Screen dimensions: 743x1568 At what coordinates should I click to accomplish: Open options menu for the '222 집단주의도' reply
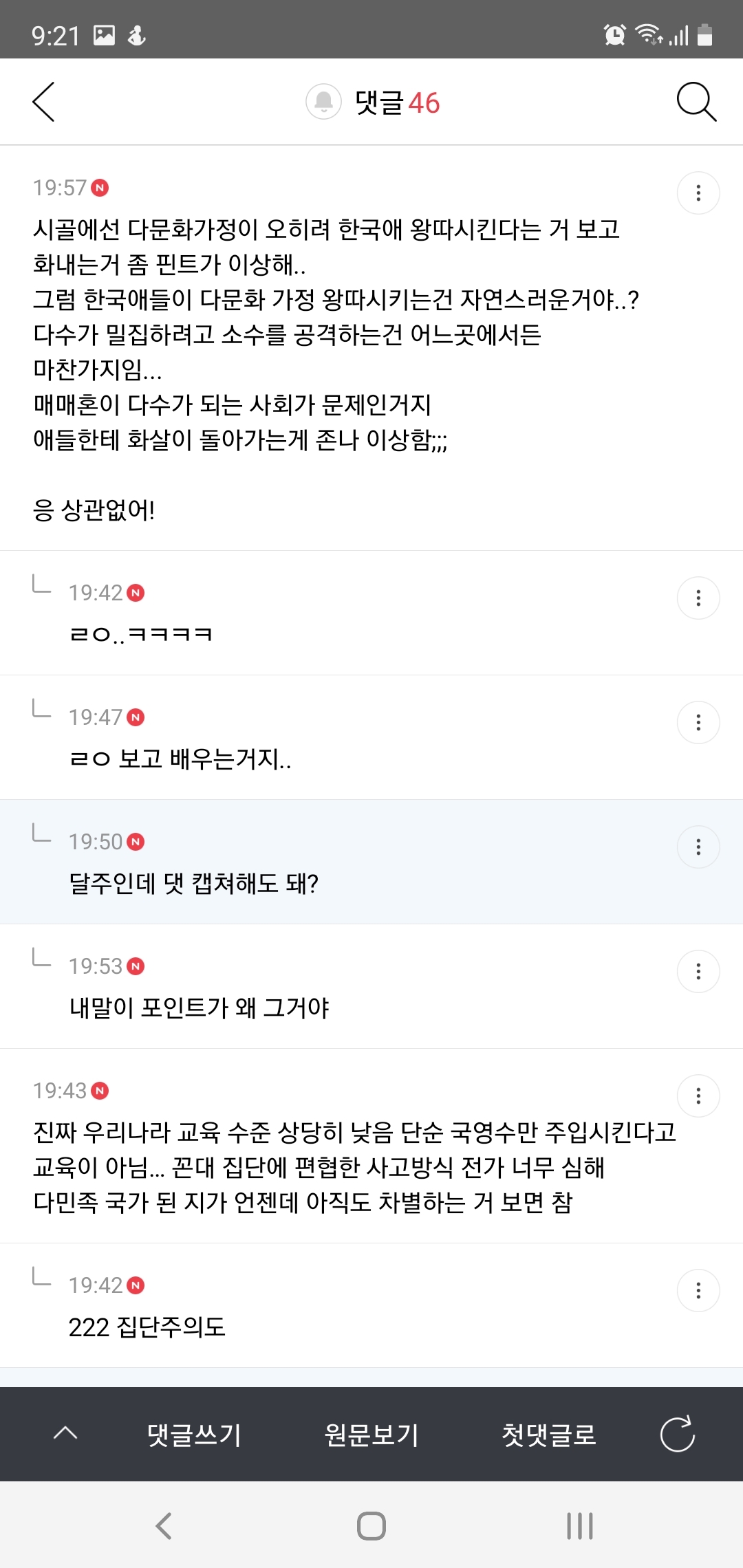[698, 1290]
